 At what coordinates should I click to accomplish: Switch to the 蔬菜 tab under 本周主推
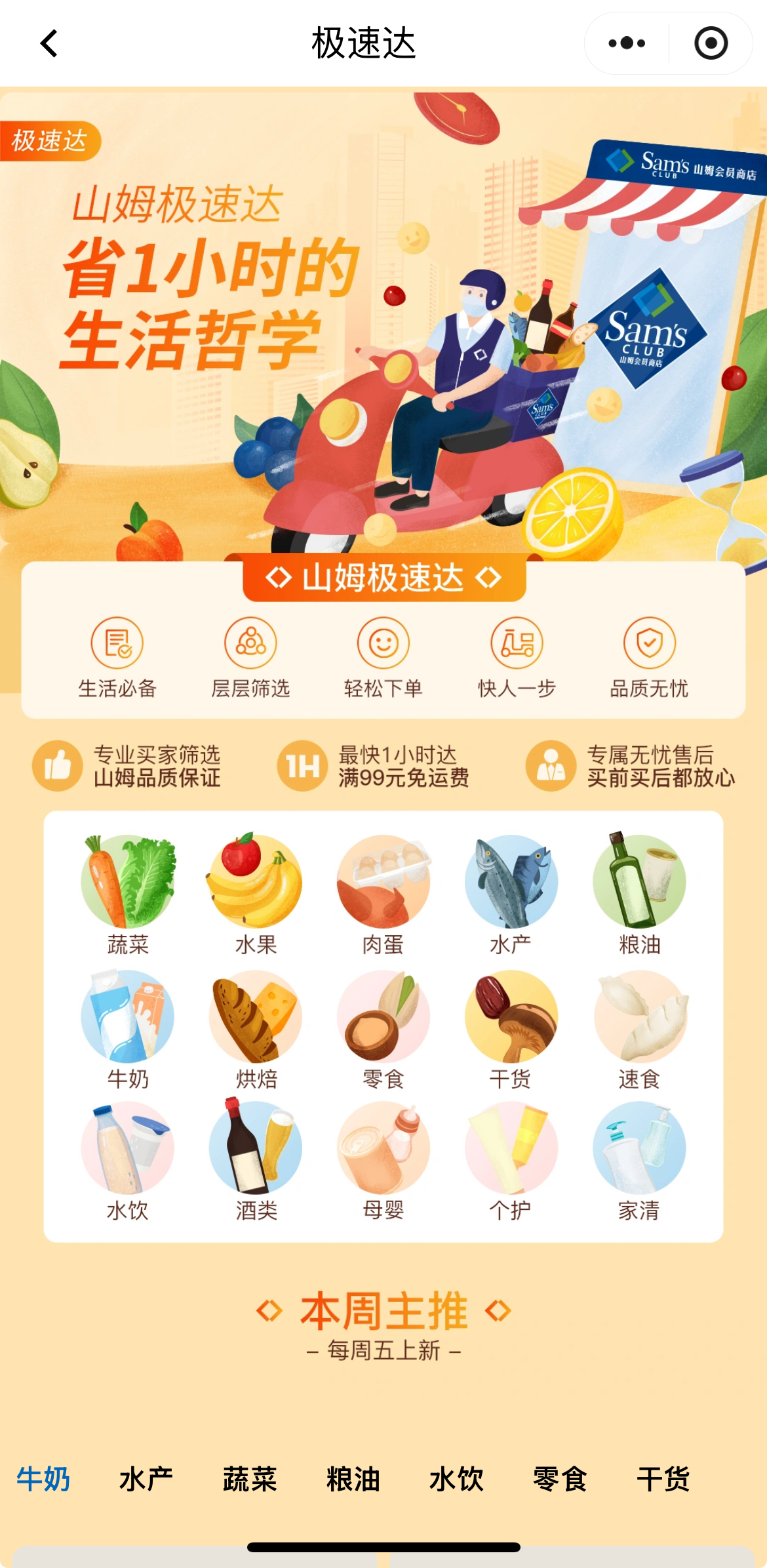click(250, 1479)
